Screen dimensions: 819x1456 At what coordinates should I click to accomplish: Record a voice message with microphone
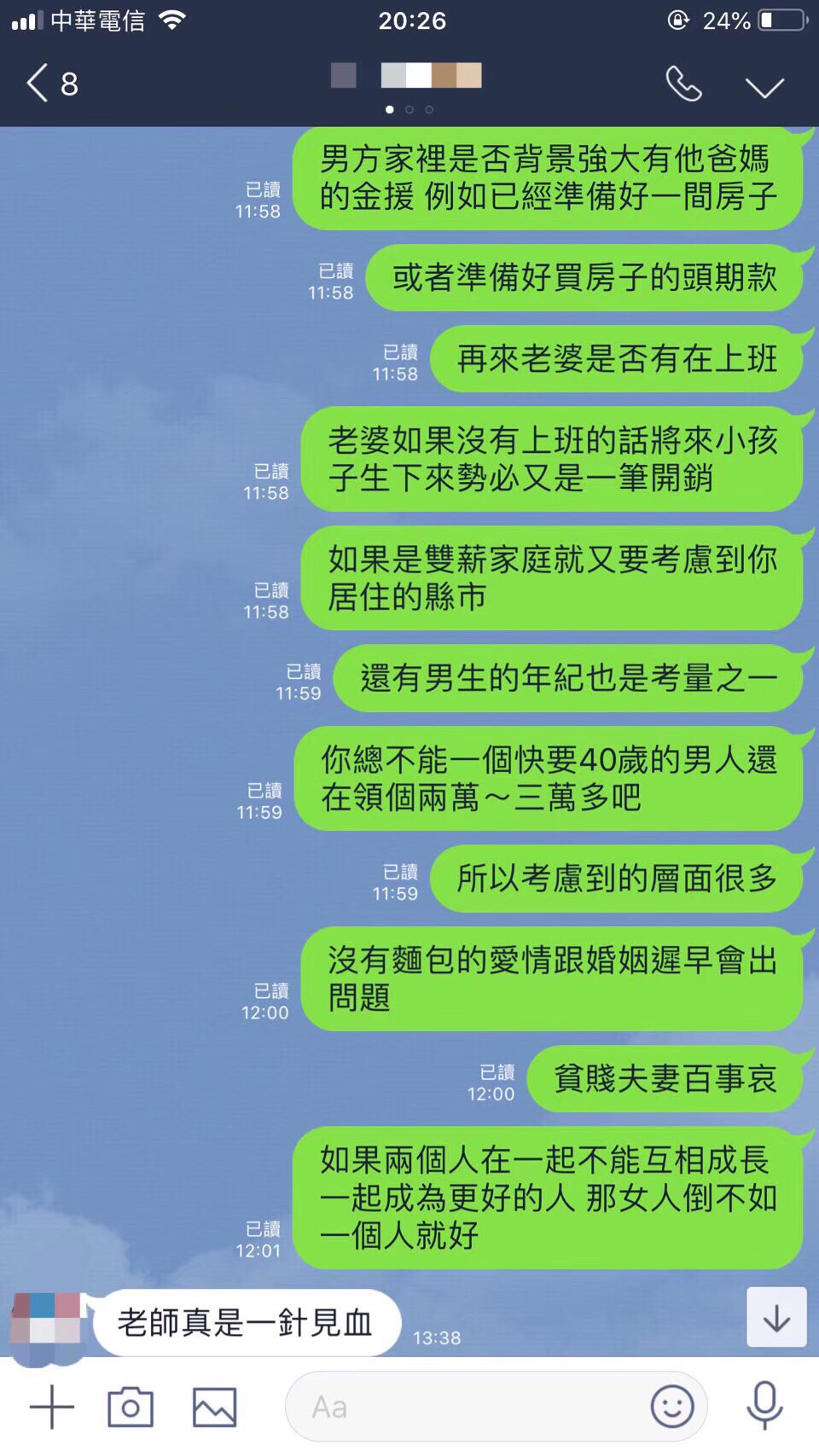(x=764, y=1405)
